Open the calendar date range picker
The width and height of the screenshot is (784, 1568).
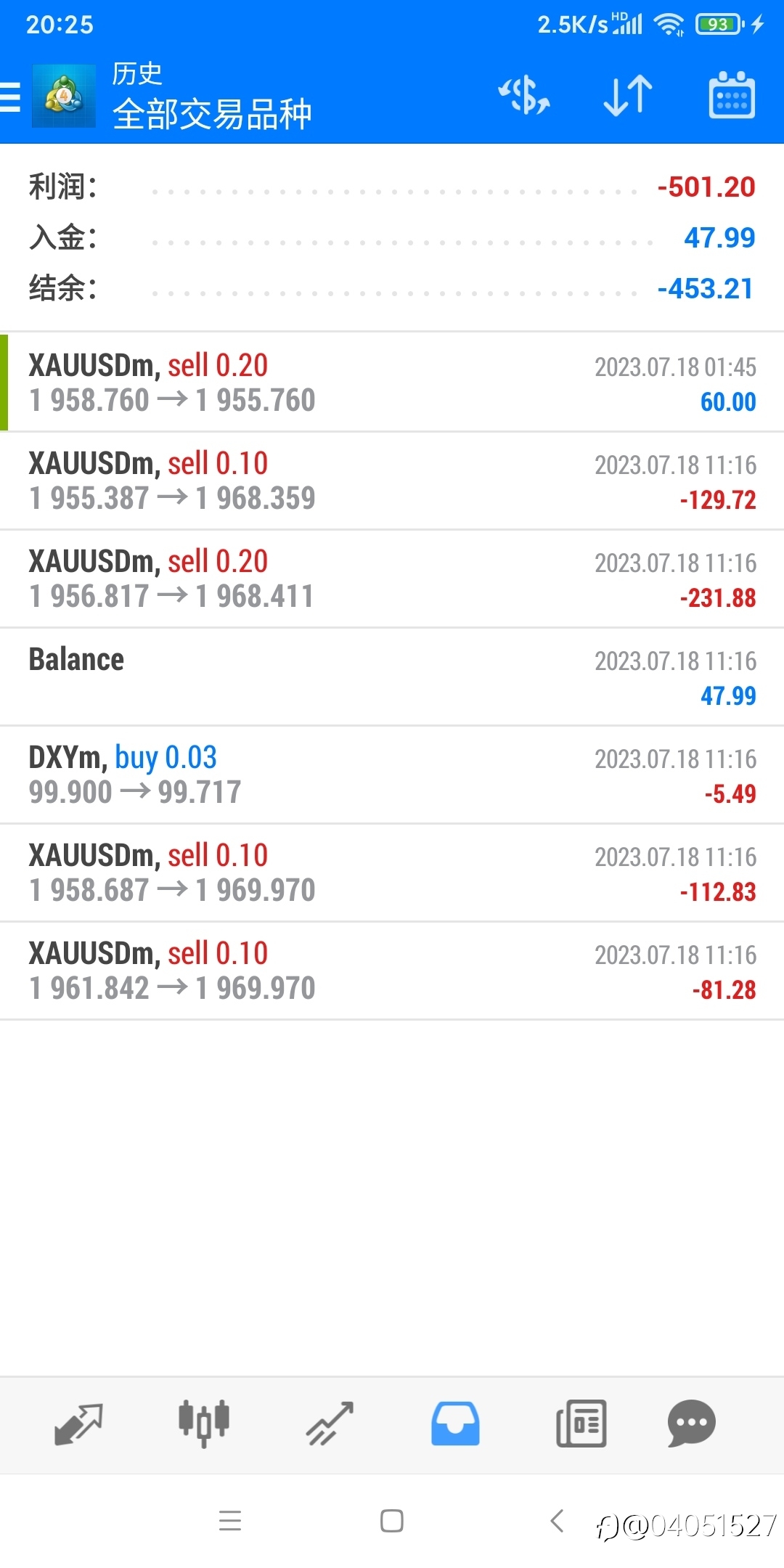[732, 95]
